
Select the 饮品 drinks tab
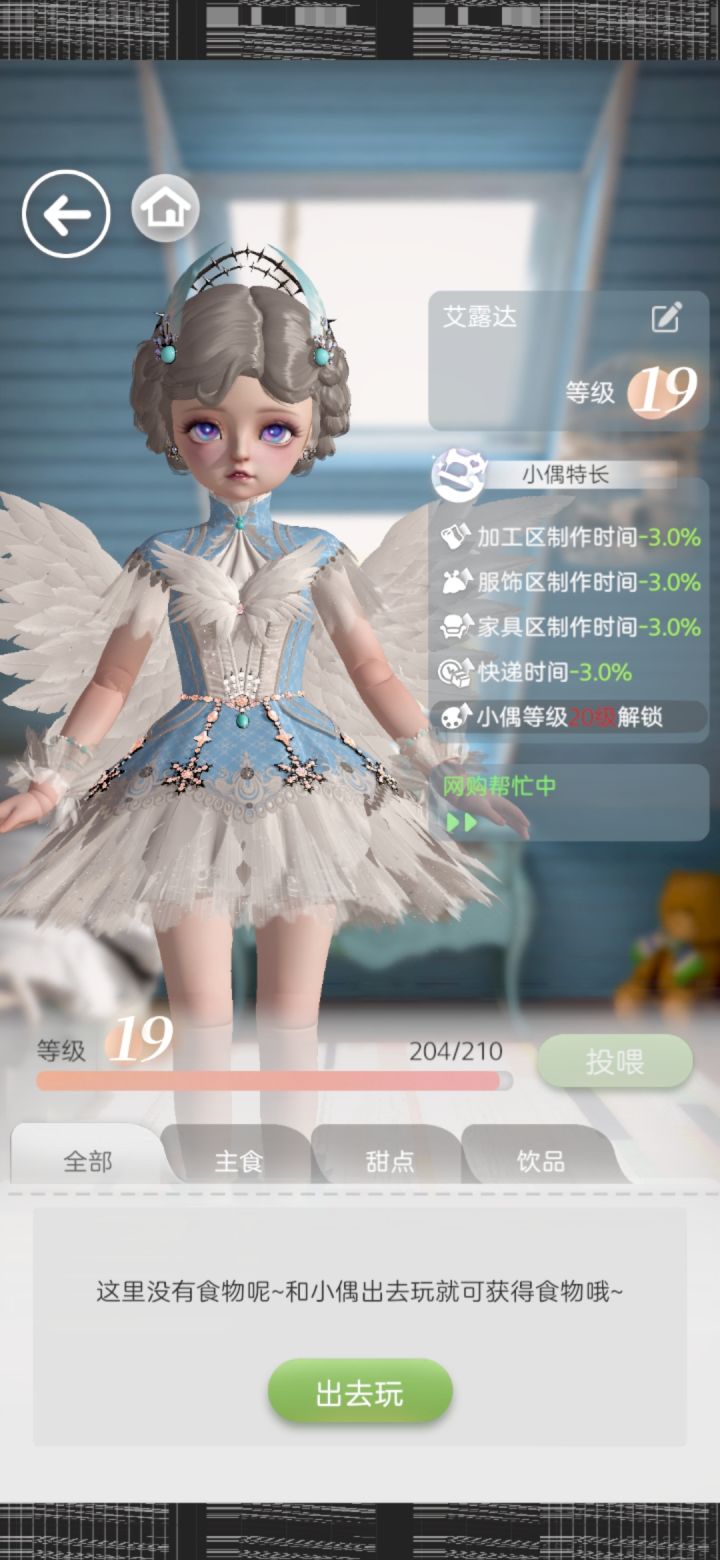point(540,1160)
